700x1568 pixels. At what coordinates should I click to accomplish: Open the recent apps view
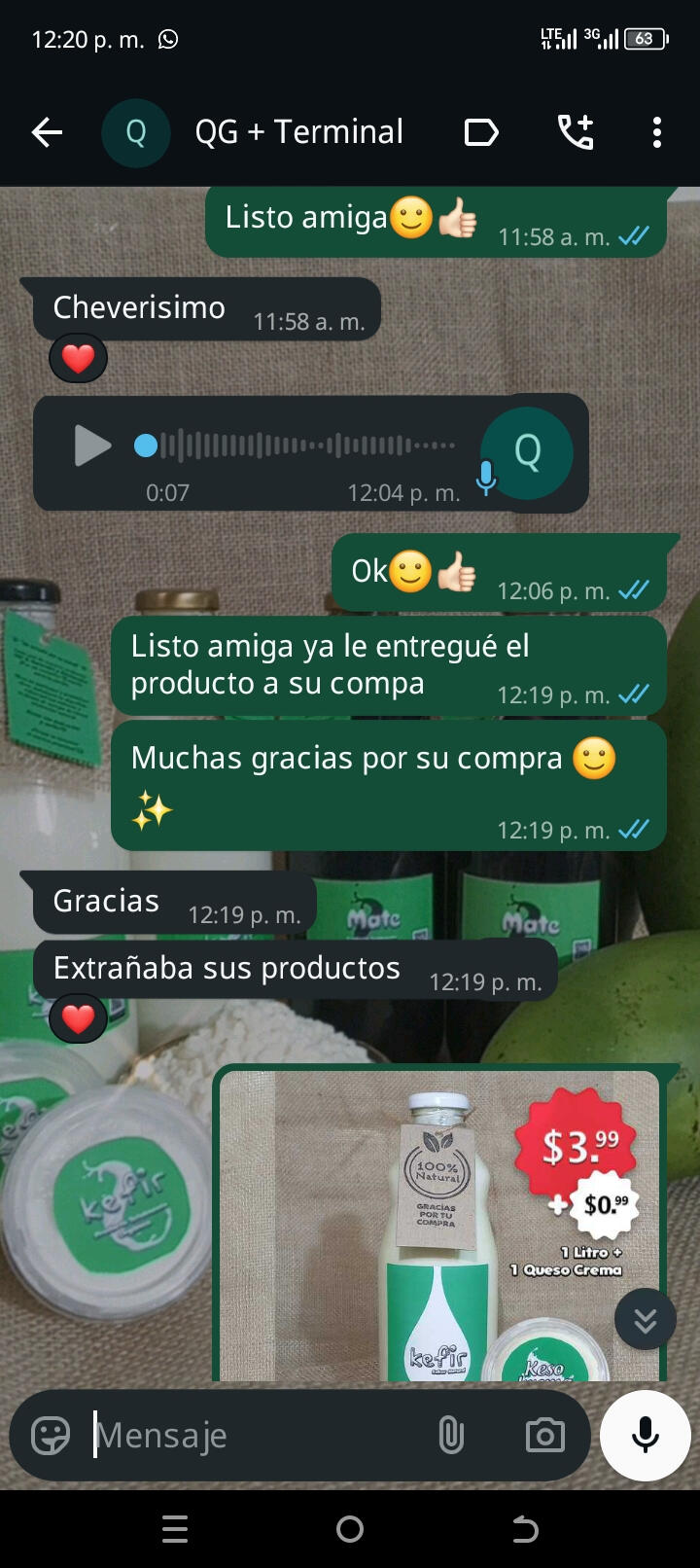[175, 1529]
